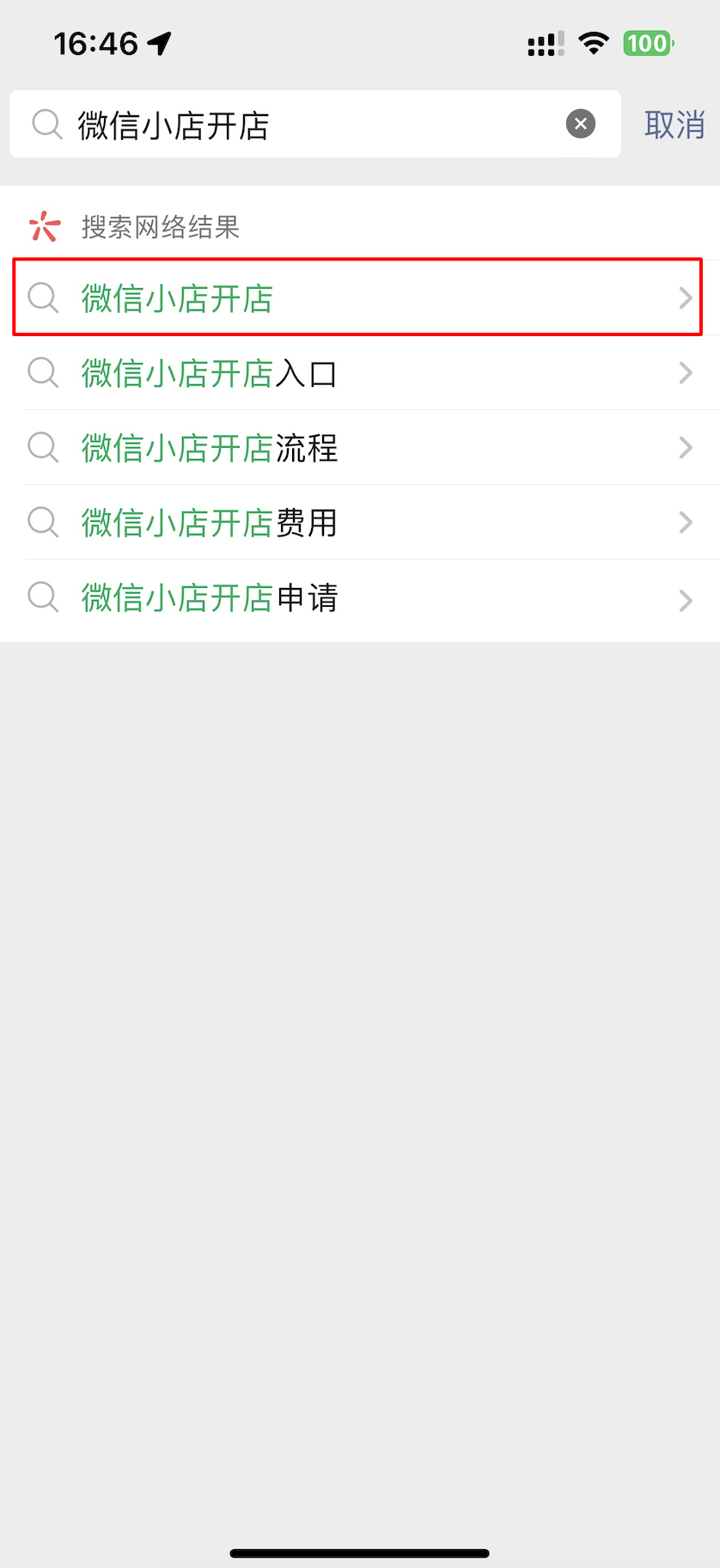720x1568 pixels.
Task: Click the search icon beside 微信小店开店申请
Action: 42,597
